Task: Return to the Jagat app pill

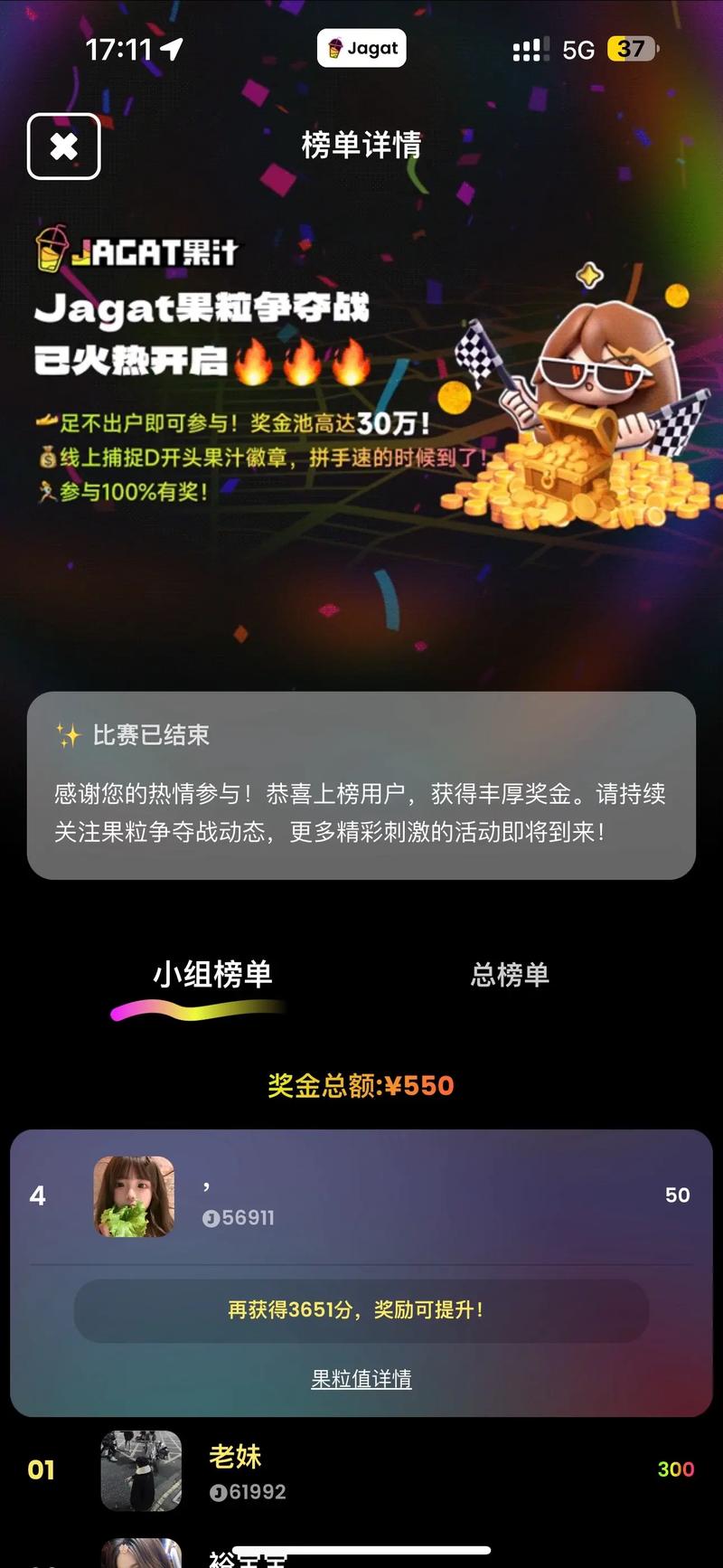Action: pyautogui.click(x=361, y=48)
